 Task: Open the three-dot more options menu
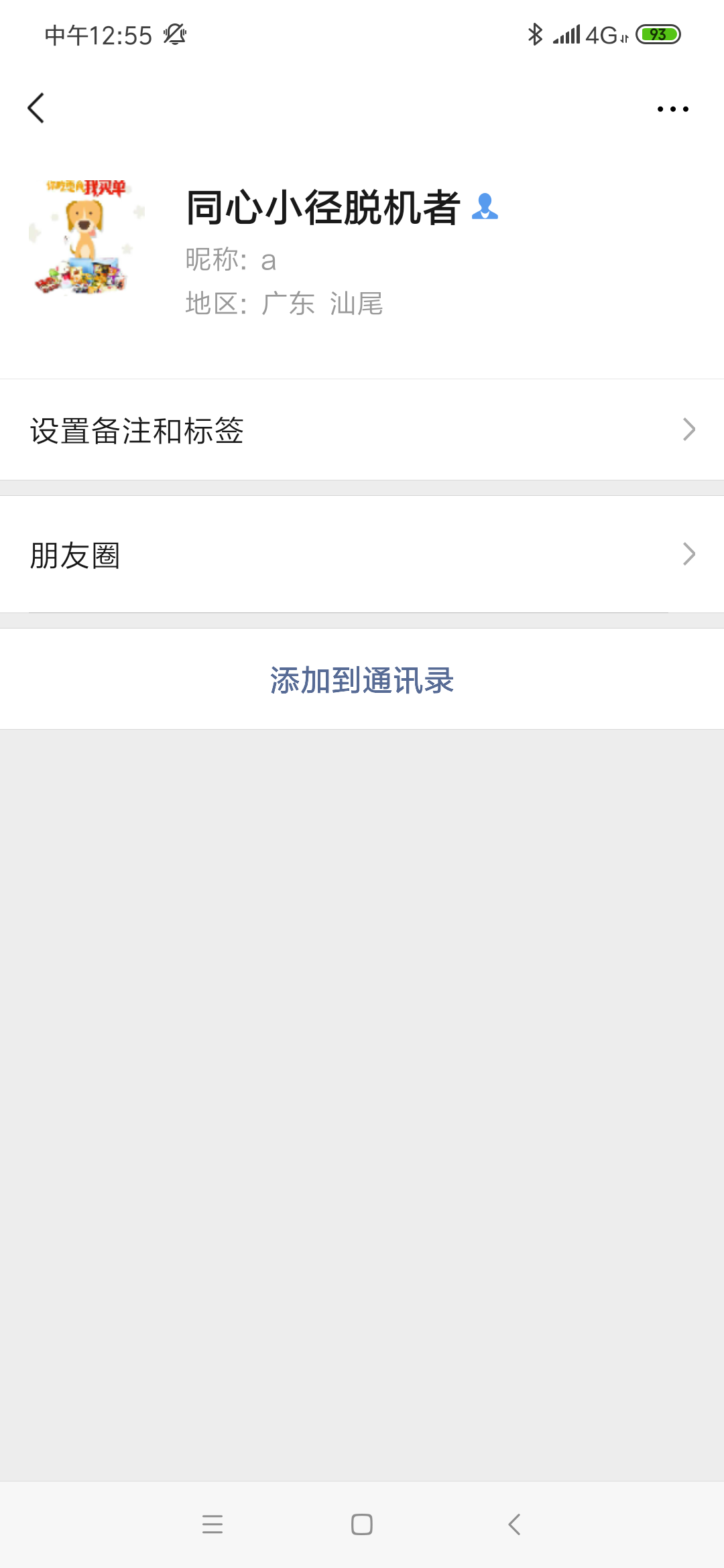672,109
